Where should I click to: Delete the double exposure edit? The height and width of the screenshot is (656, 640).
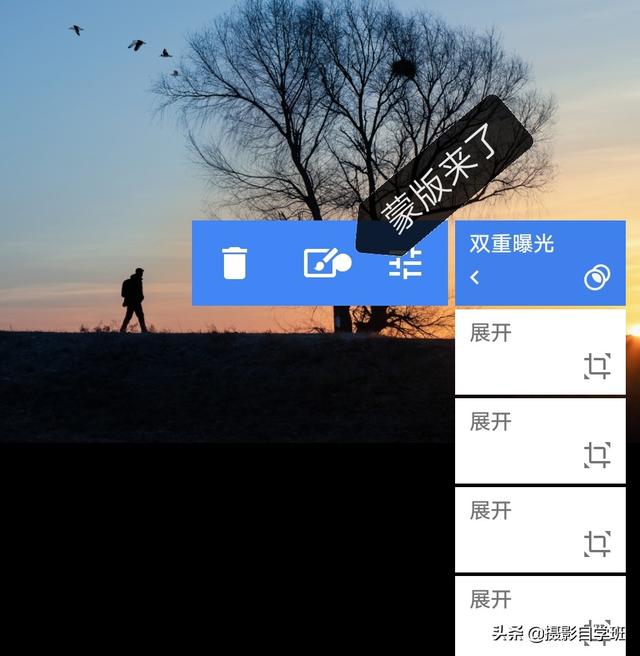click(x=234, y=264)
